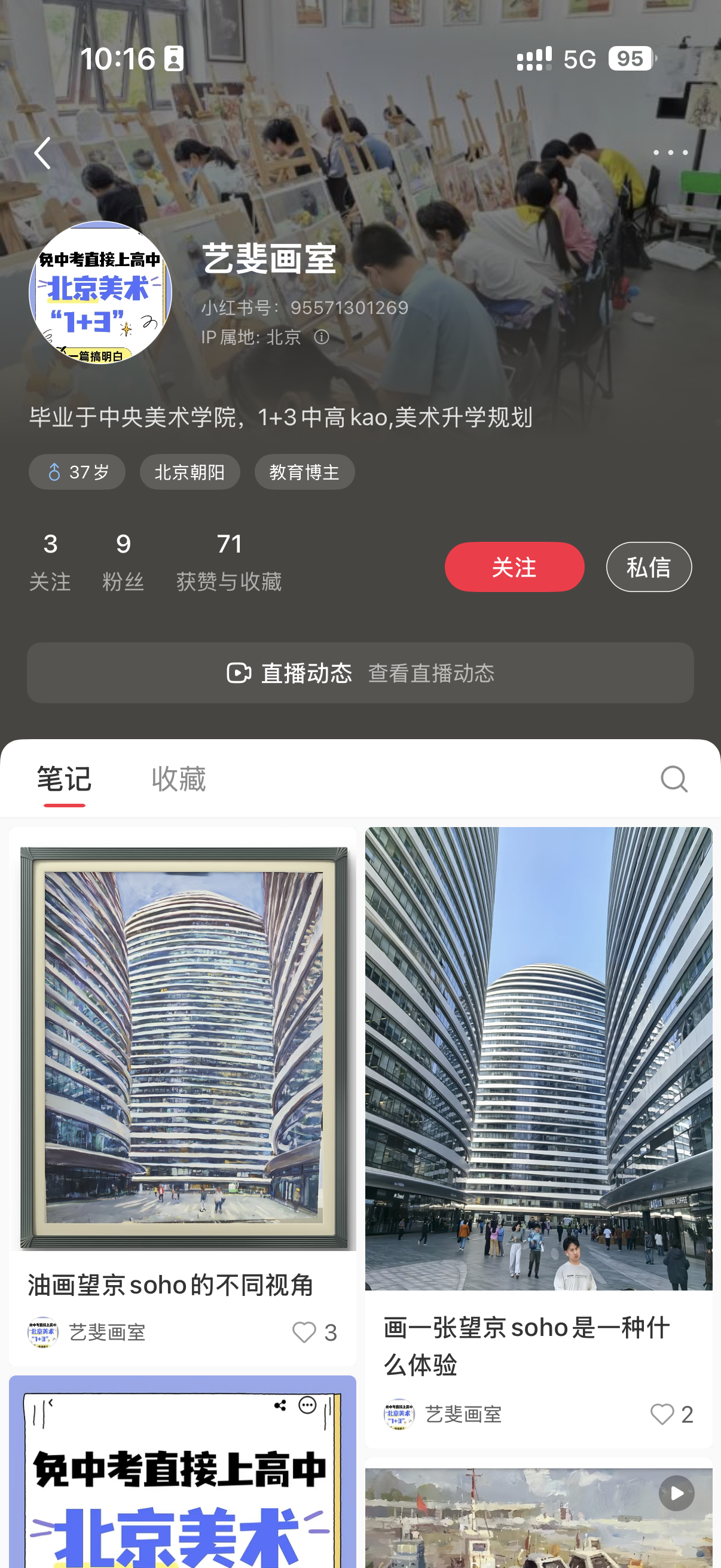Send a private message via 私信

point(648,567)
